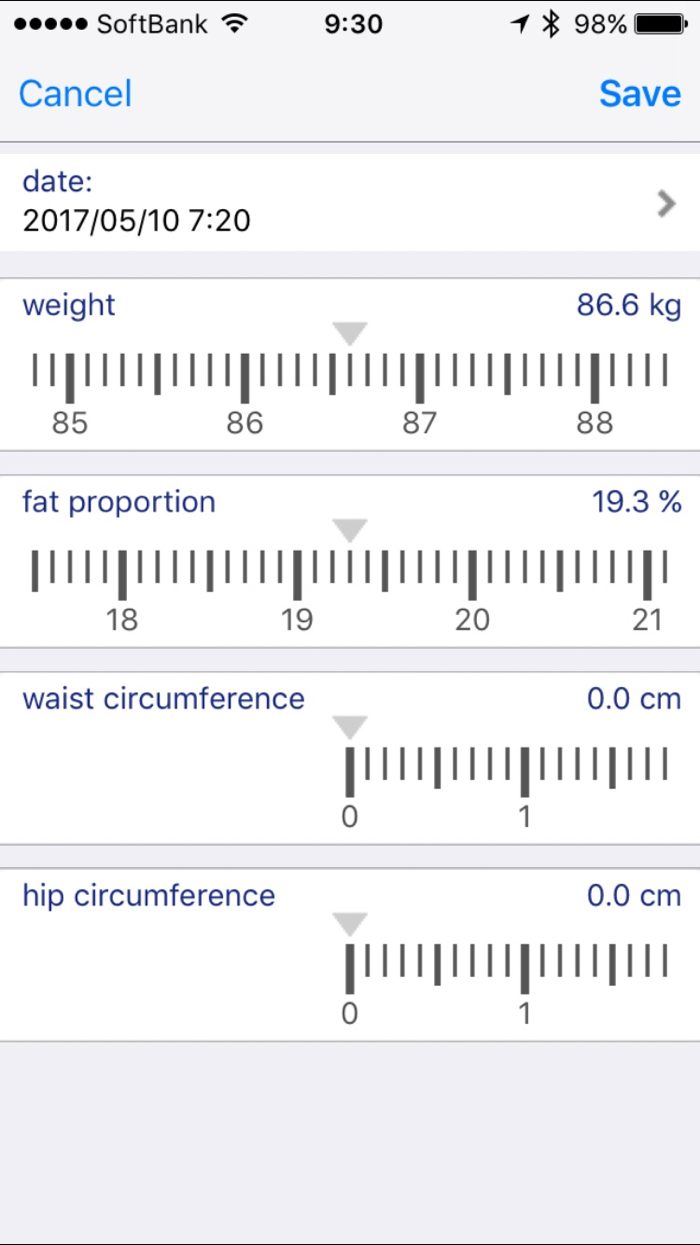Save the body measurement record
Screen dimensions: 700x1245
pyautogui.click(x=640, y=93)
